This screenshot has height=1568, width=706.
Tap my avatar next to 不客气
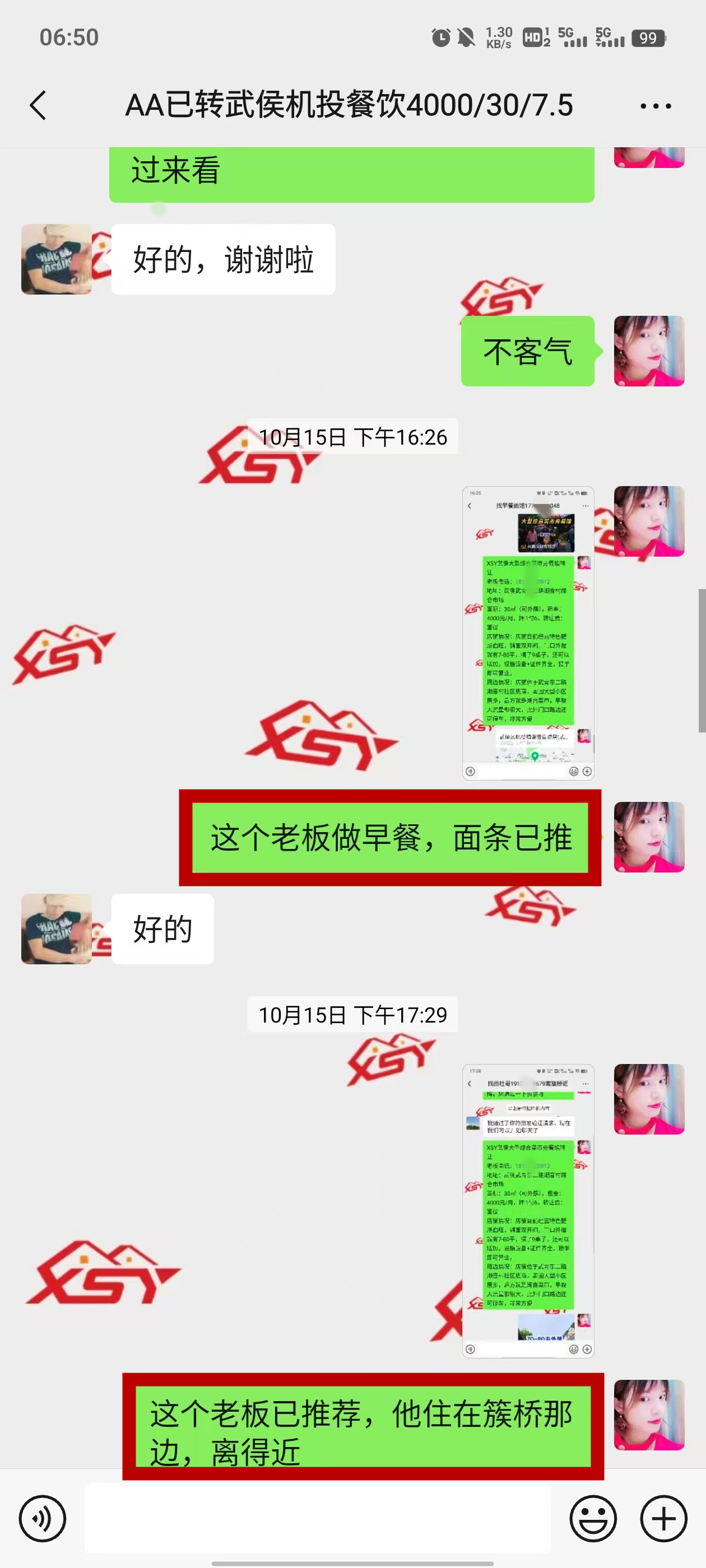(x=649, y=351)
